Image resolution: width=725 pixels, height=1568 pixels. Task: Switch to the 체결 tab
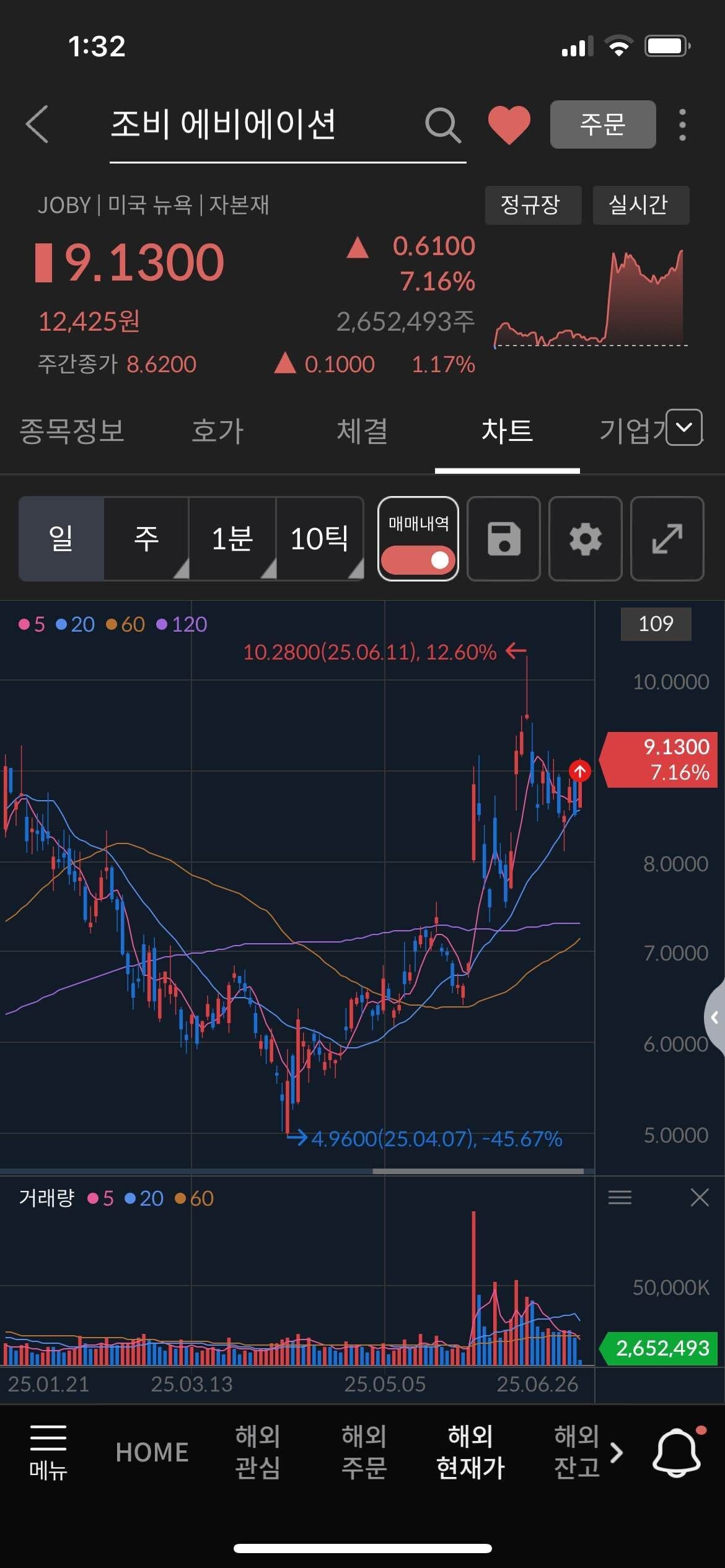(x=362, y=432)
